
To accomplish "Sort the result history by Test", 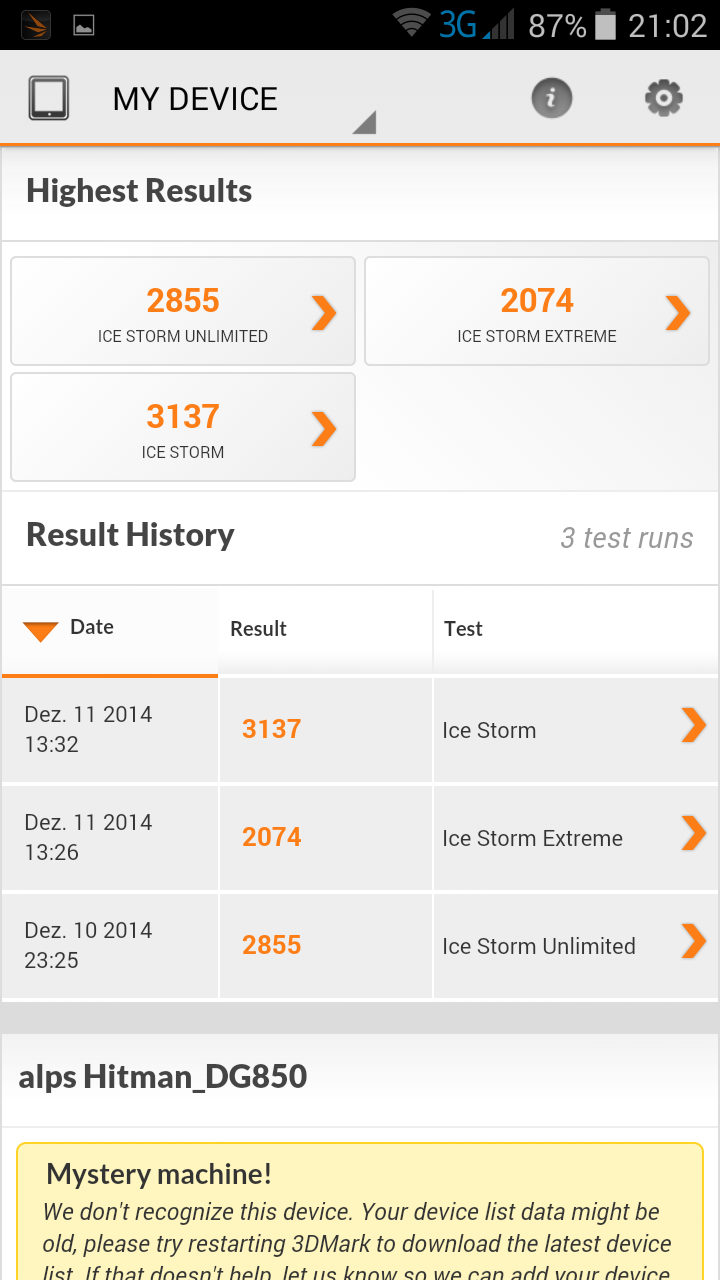I will [464, 629].
